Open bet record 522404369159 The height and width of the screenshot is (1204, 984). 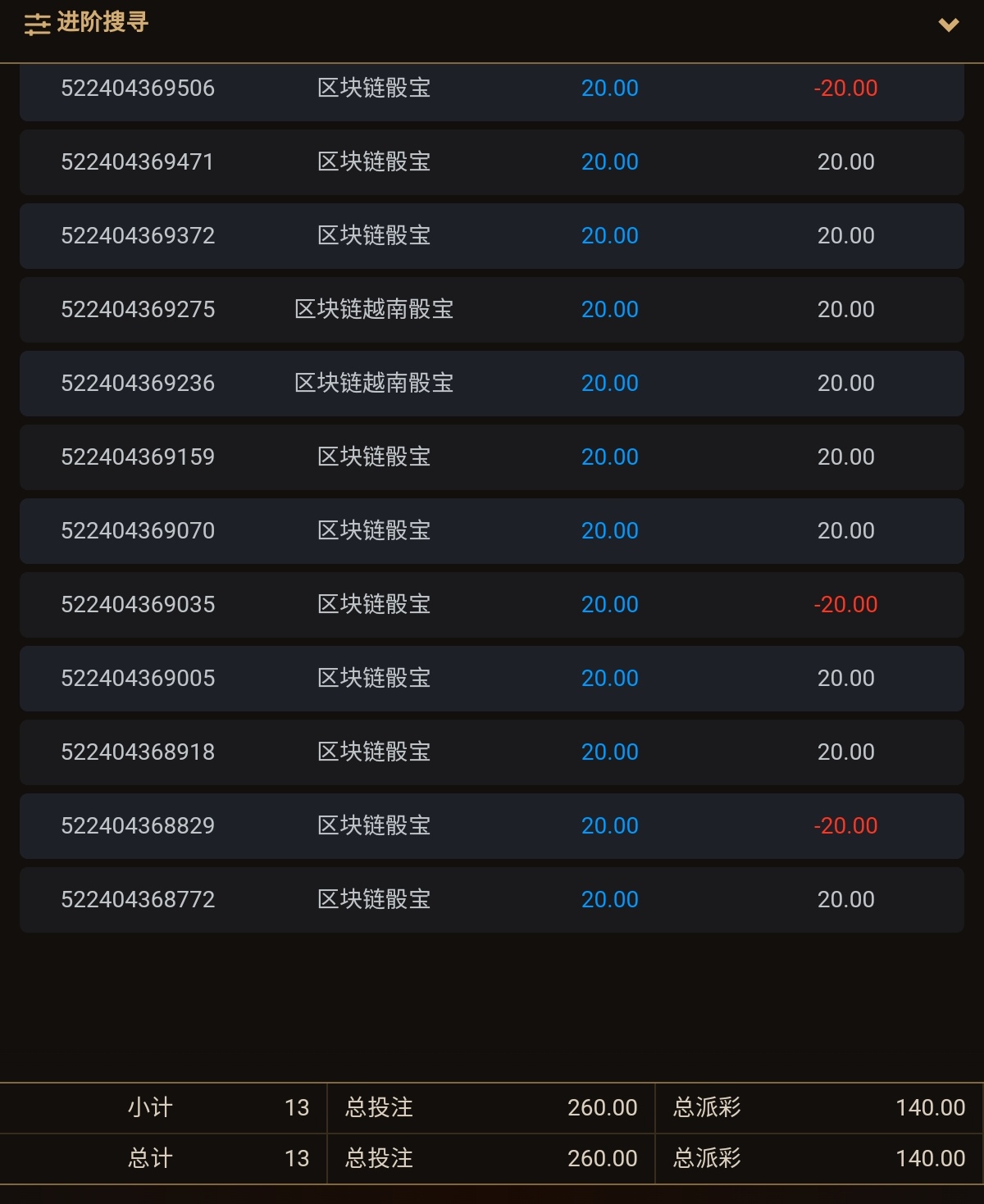click(x=138, y=457)
